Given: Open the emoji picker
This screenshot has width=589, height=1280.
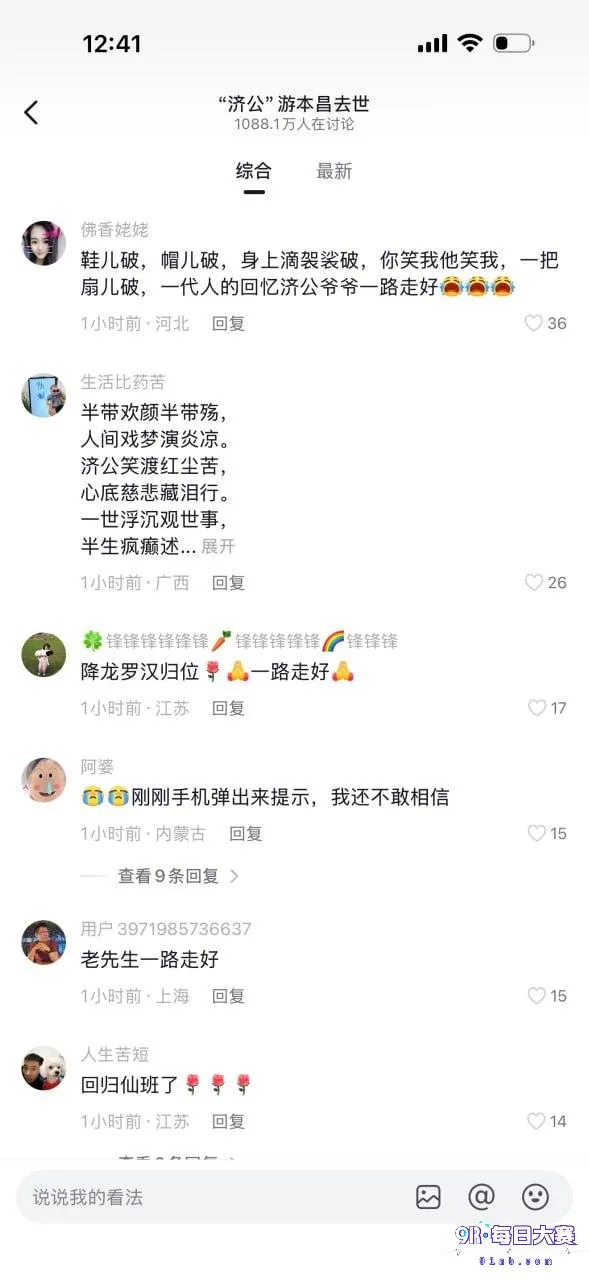Looking at the screenshot, I should click(x=535, y=1197).
